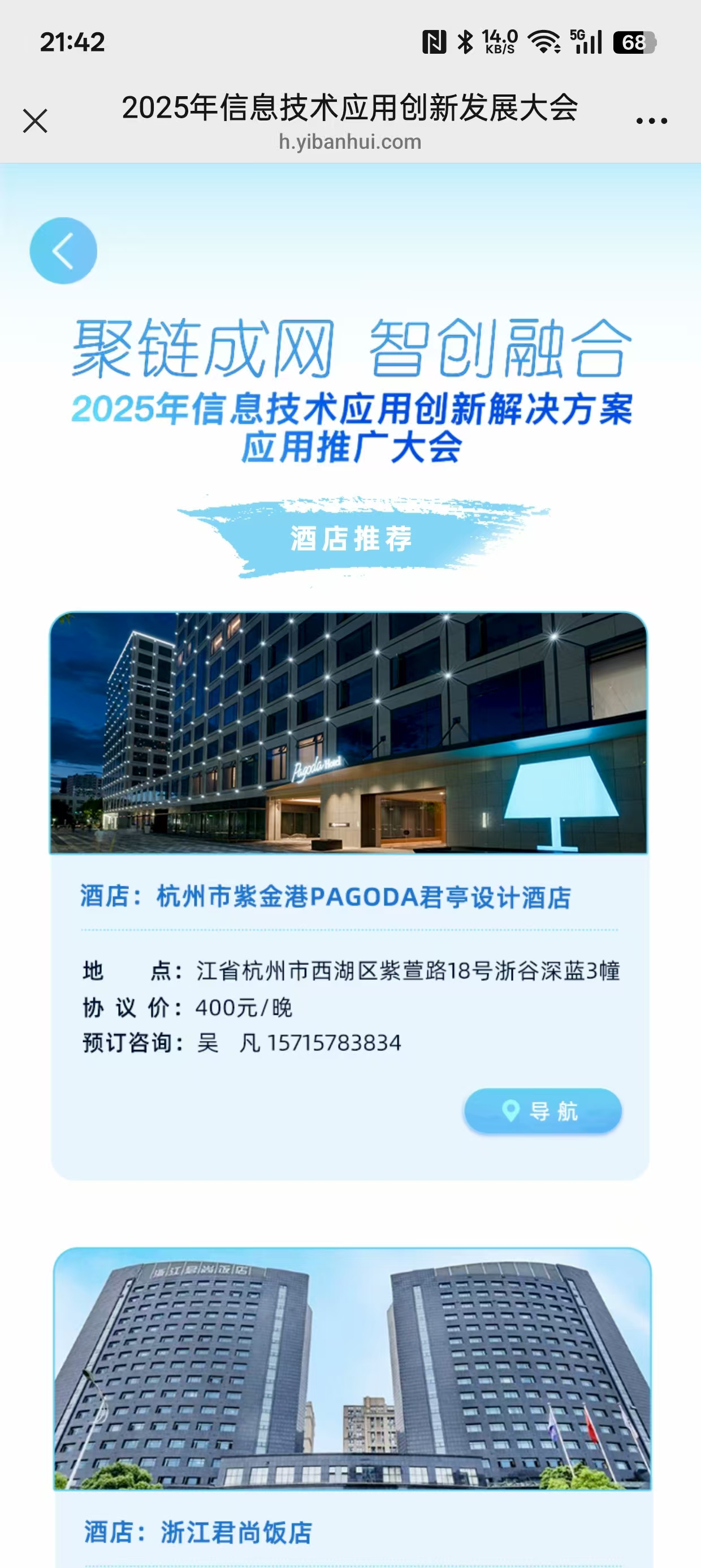This screenshot has width=701, height=1568.
Task: Go back using the blue round arrow
Action: (63, 251)
